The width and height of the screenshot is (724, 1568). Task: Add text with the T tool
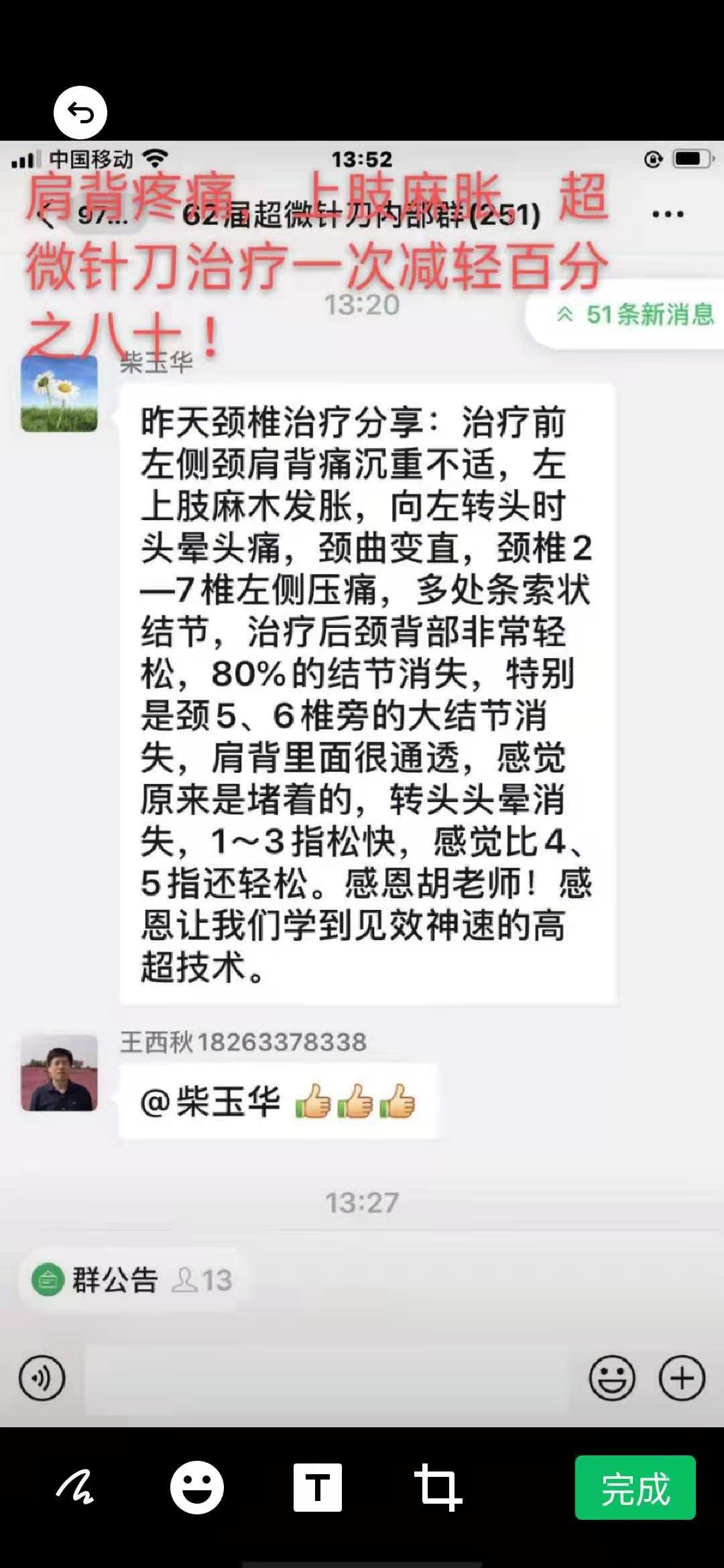(317, 1488)
